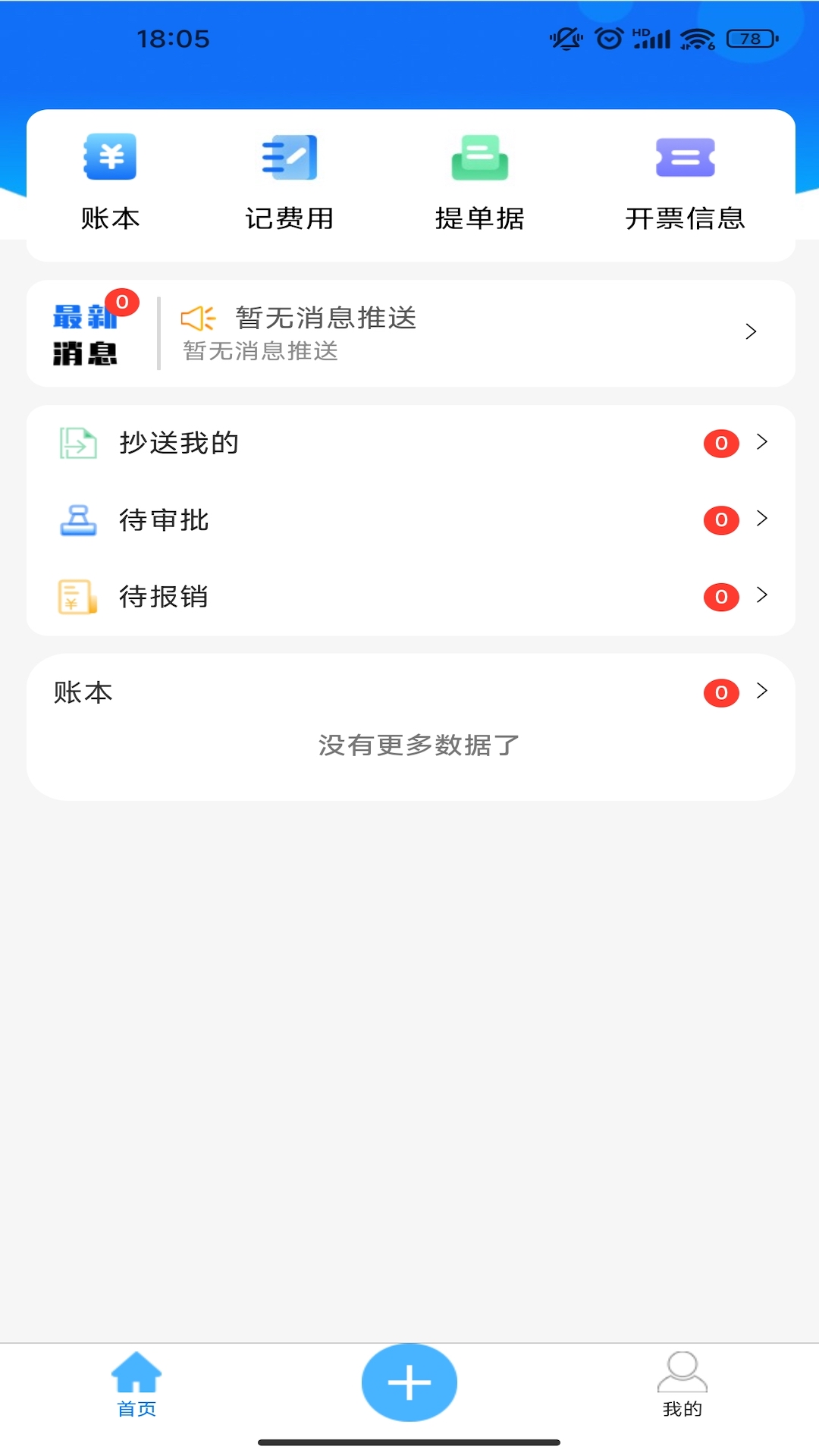View 待审批 pending approvals
This screenshot has height=1456, width=819.
tap(410, 520)
